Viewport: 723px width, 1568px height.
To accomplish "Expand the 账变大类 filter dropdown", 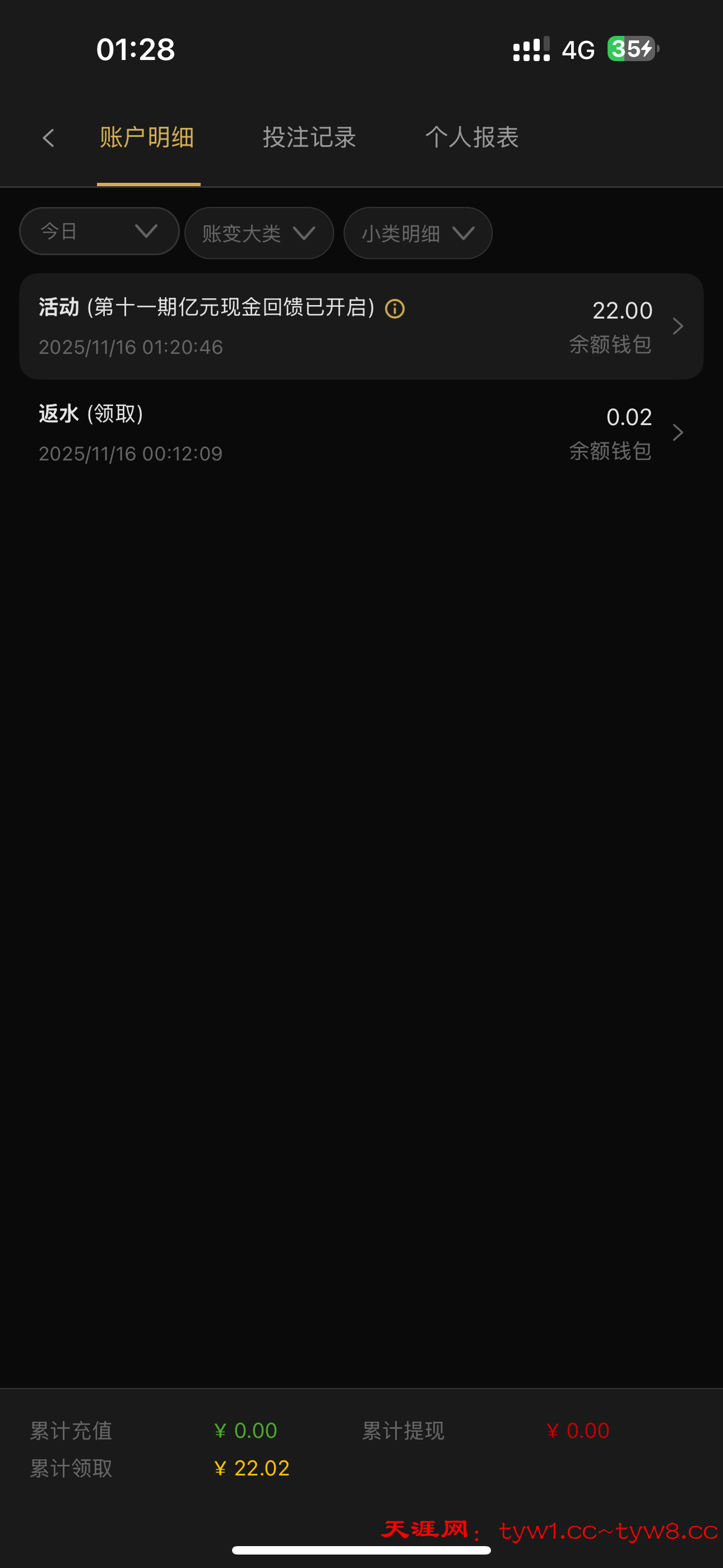I will point(258,233).
